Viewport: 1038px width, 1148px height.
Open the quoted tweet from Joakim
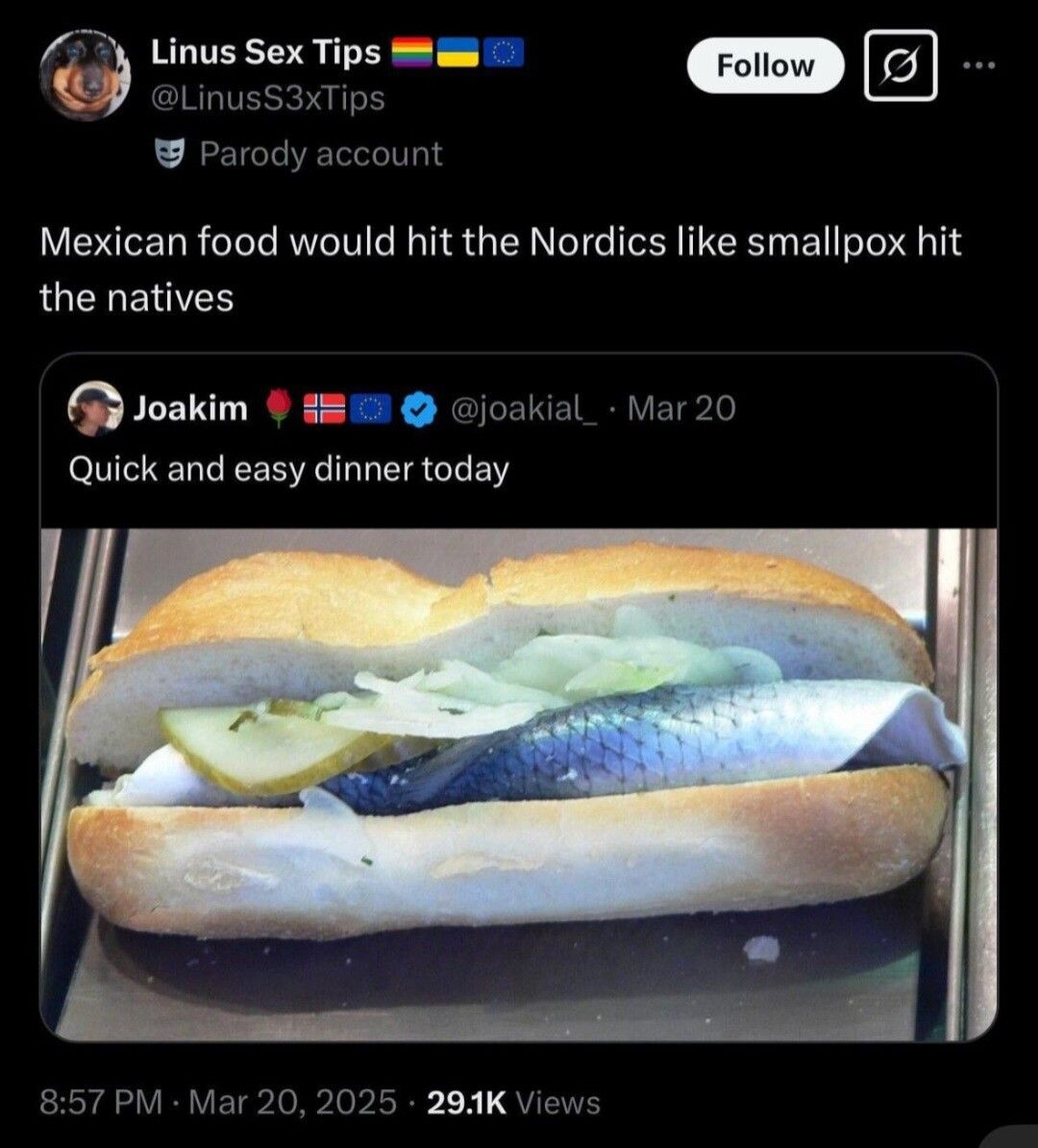[288, 469]
